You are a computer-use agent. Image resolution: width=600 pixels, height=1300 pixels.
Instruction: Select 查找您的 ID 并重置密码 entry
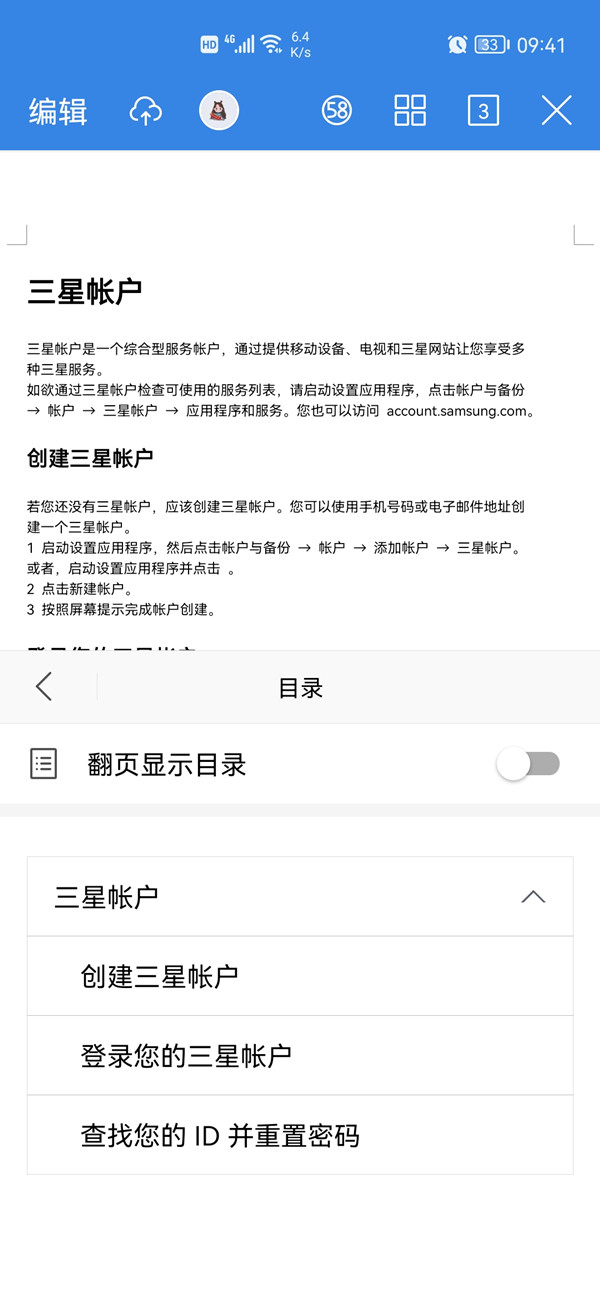(x=220, y=1135)
